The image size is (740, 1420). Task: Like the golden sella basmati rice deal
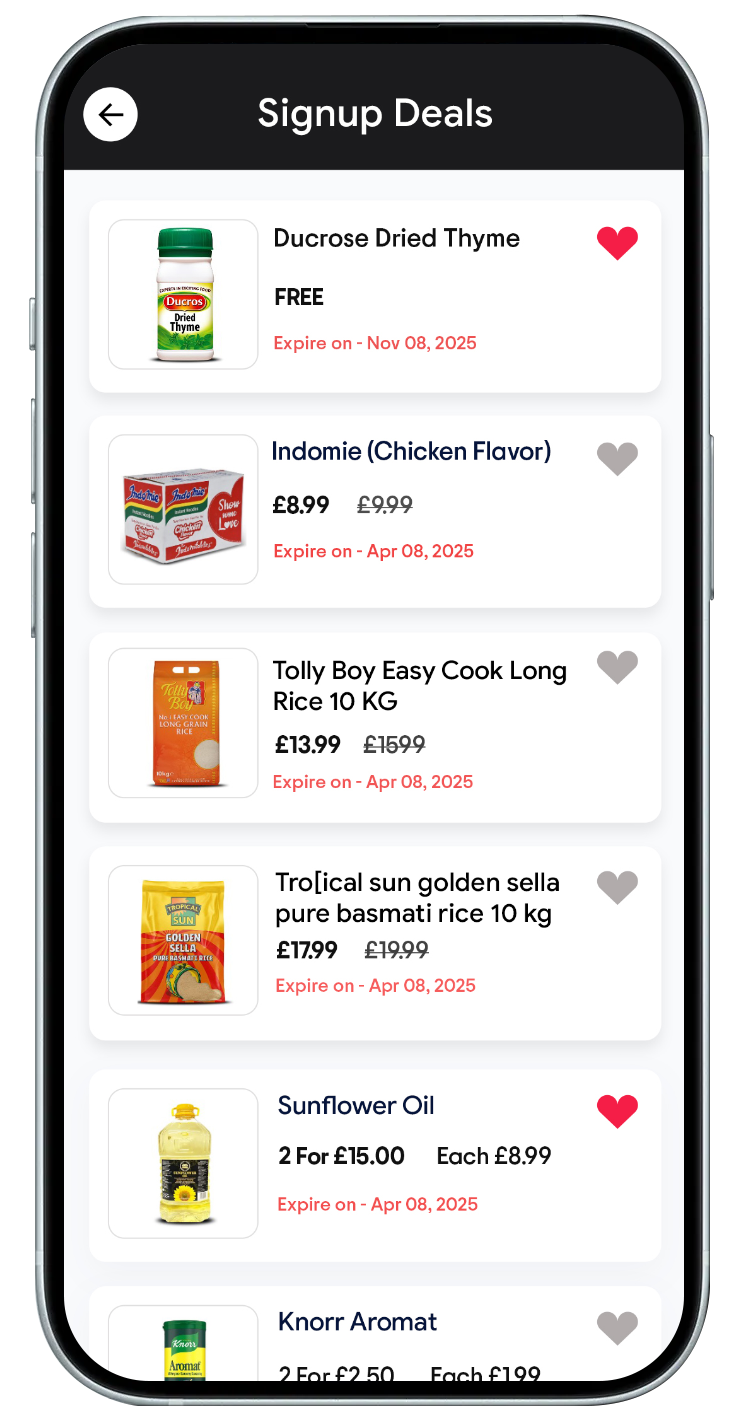pyautogui.click(x=617, y=887)
